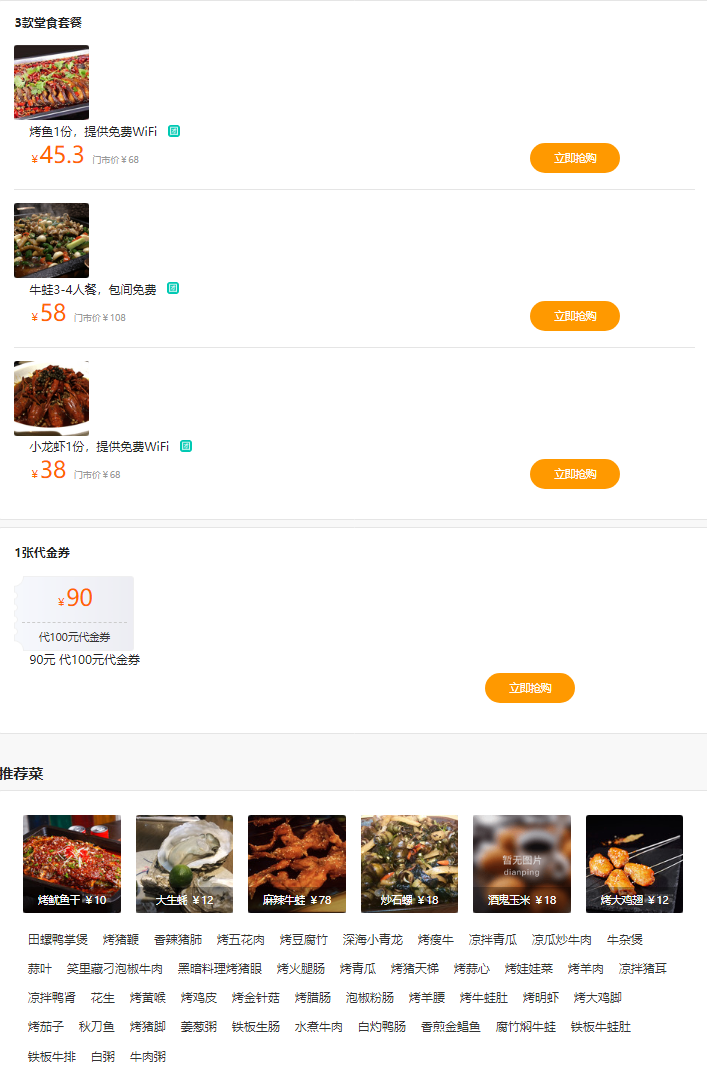This screenshot has height=1086, width=707.
Task: View the recommended dish 麻辣牛蛙
Action: pyautogui.click(x=297, y=863)
